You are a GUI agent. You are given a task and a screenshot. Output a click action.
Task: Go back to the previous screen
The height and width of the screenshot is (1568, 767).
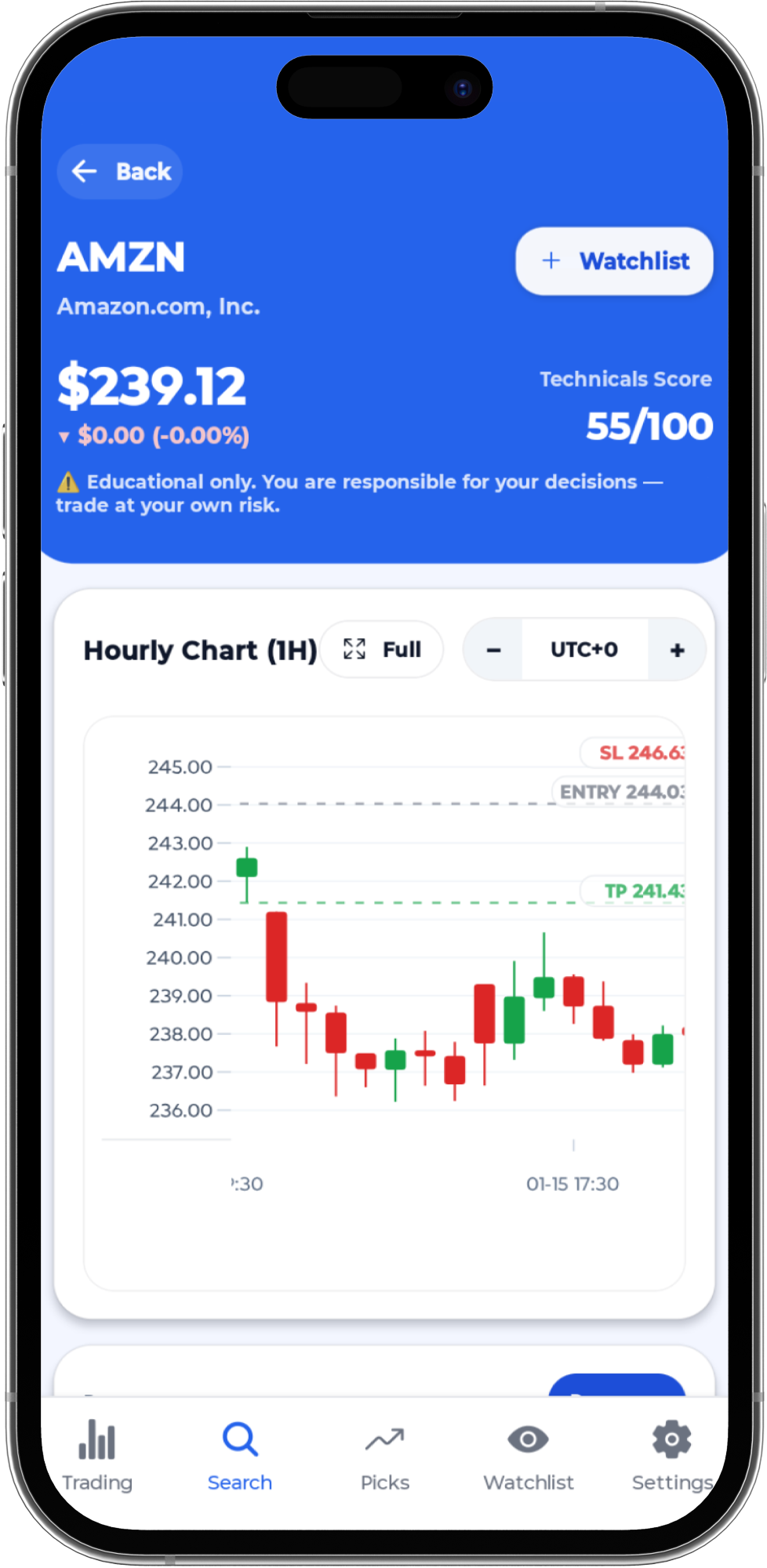point(120,172)
